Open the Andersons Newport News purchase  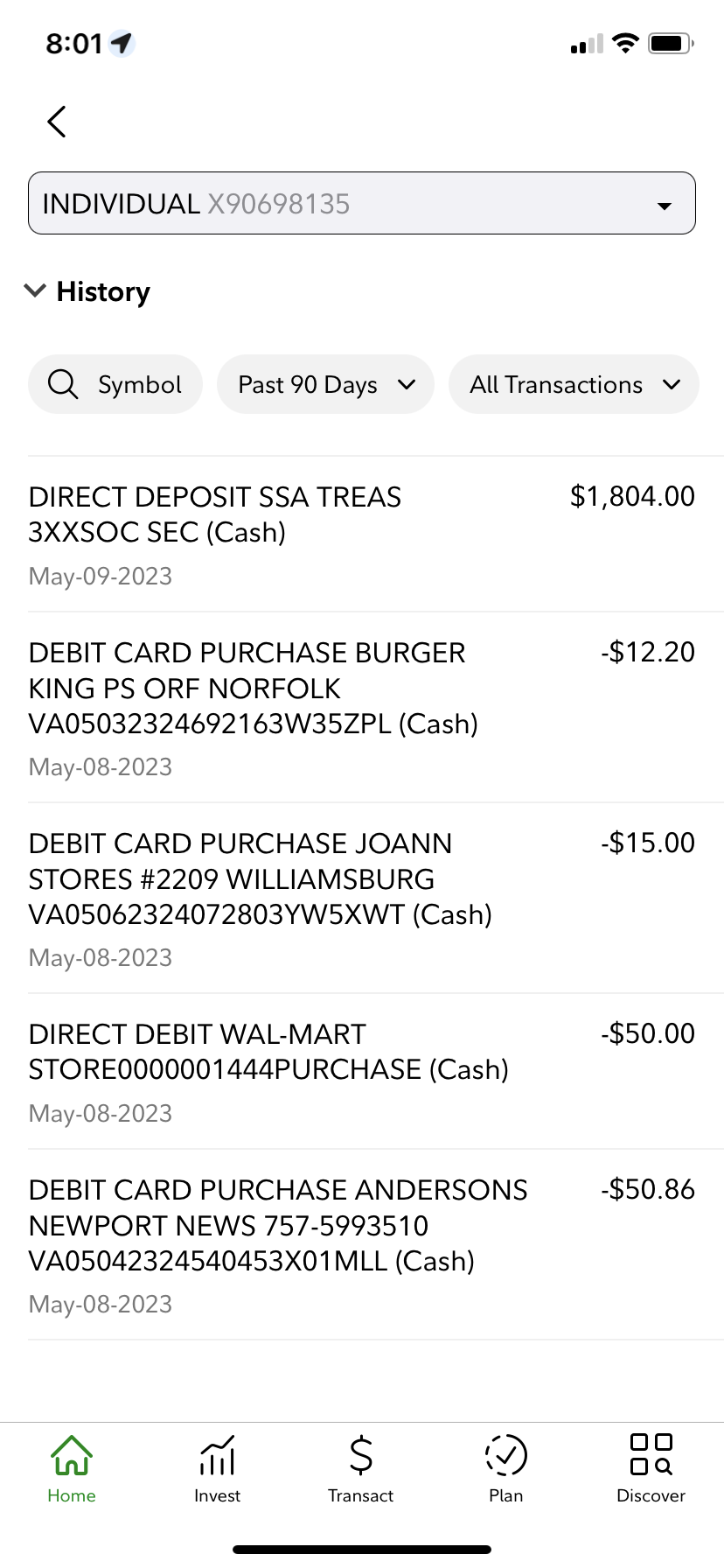click(x=362, y=1244)
